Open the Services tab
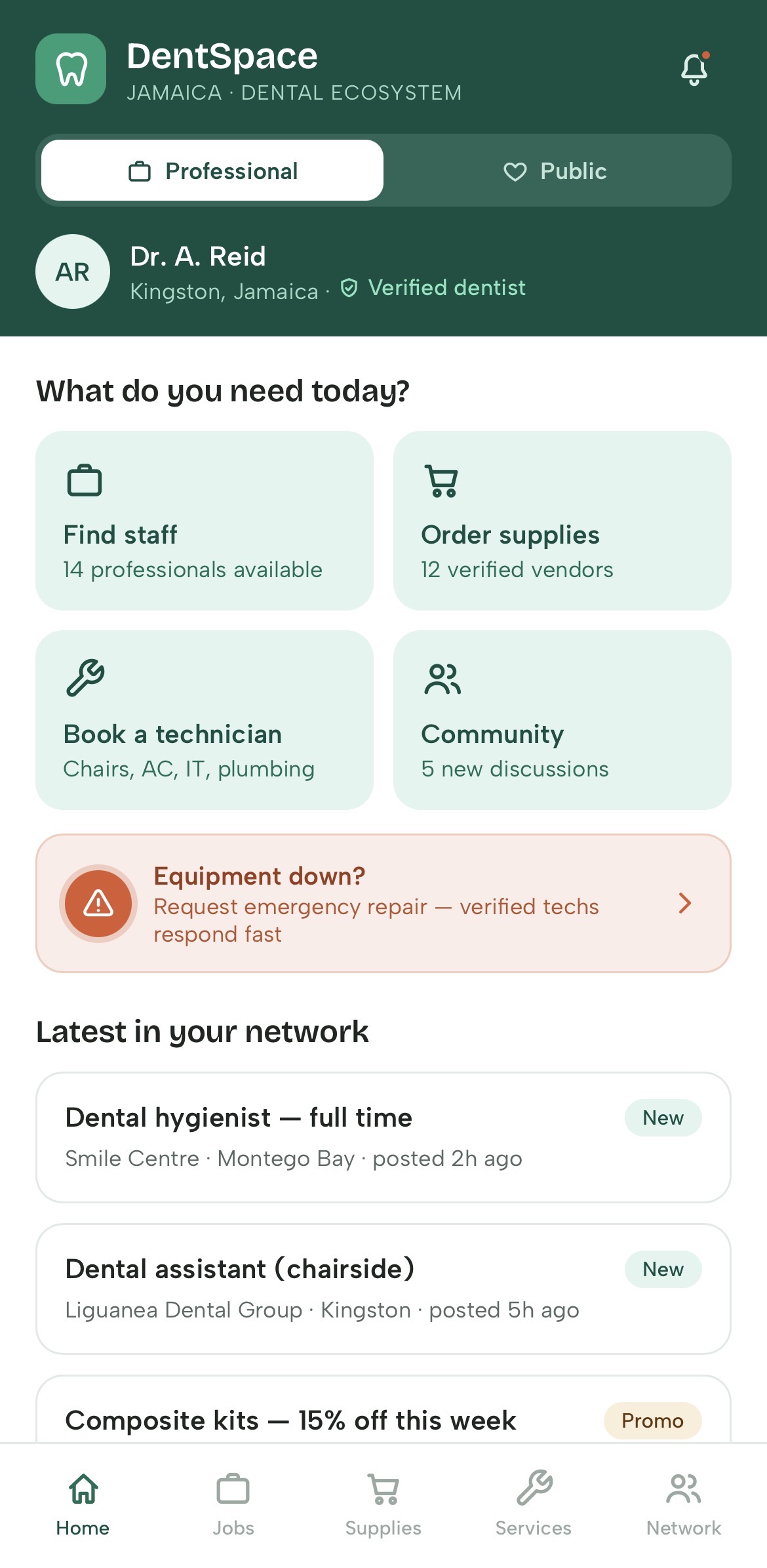 [534, 1504]
